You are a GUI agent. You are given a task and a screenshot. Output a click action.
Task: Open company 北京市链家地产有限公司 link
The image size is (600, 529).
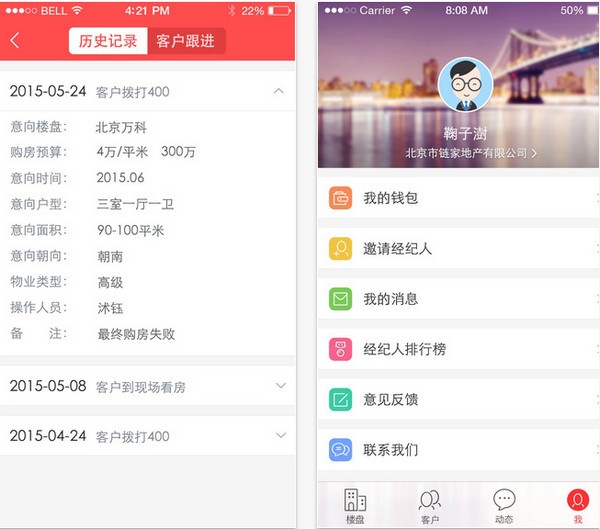point(470,153)
